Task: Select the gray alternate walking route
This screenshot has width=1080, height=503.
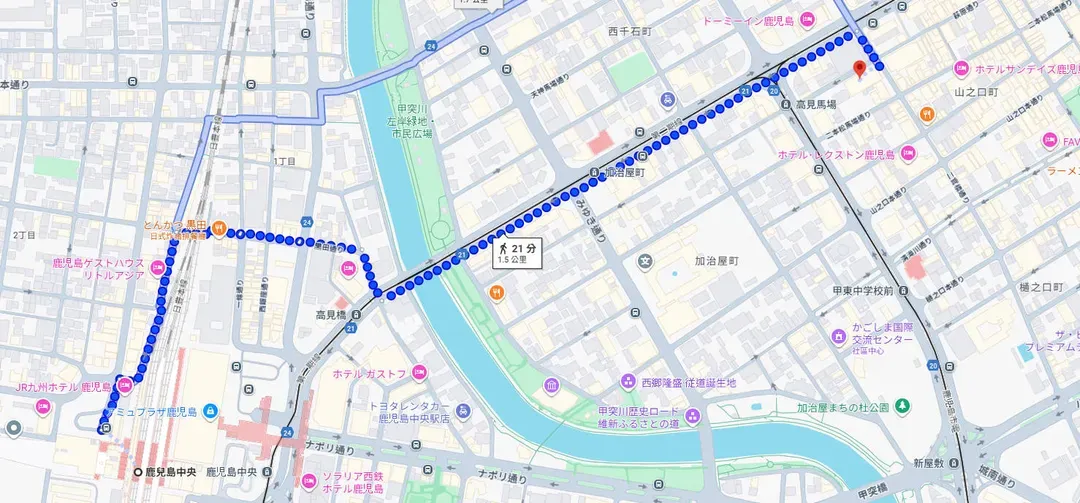Action: pyautogui.click(x=320, y=100)
